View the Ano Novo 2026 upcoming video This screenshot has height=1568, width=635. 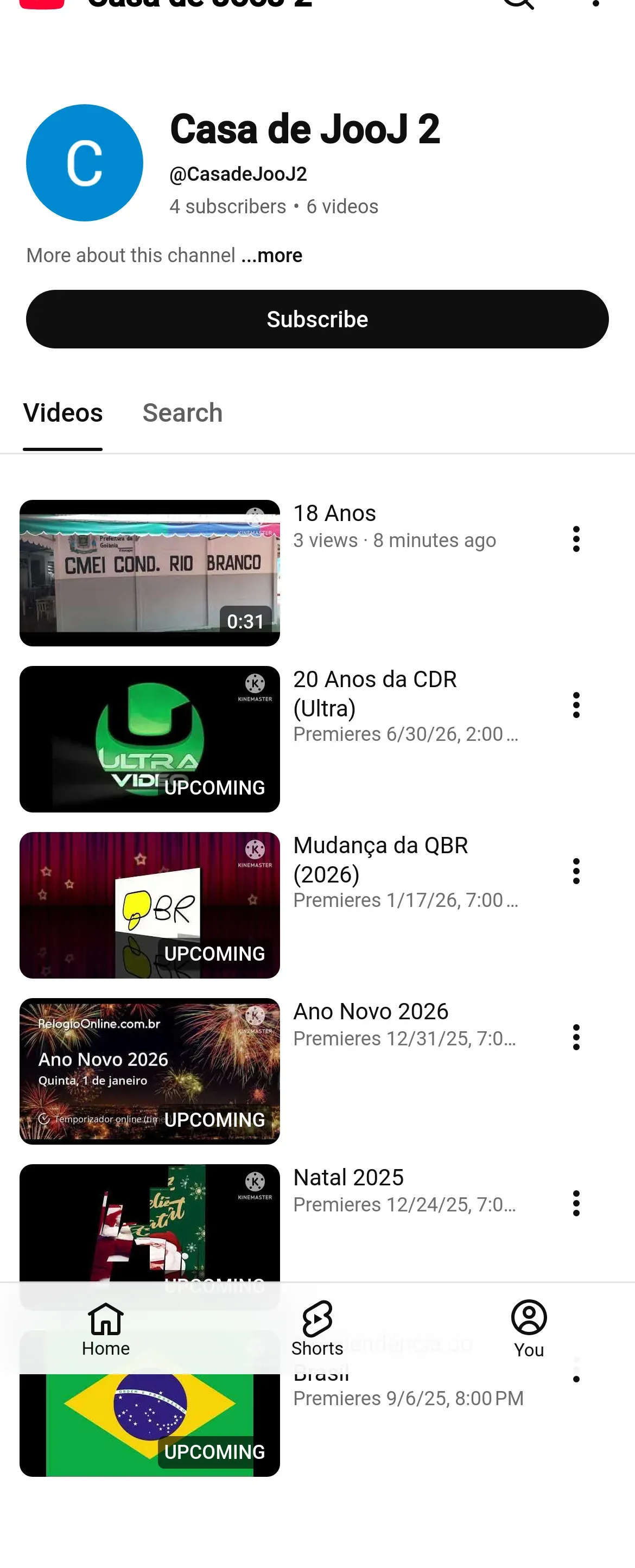click(x=150, y=1071)
